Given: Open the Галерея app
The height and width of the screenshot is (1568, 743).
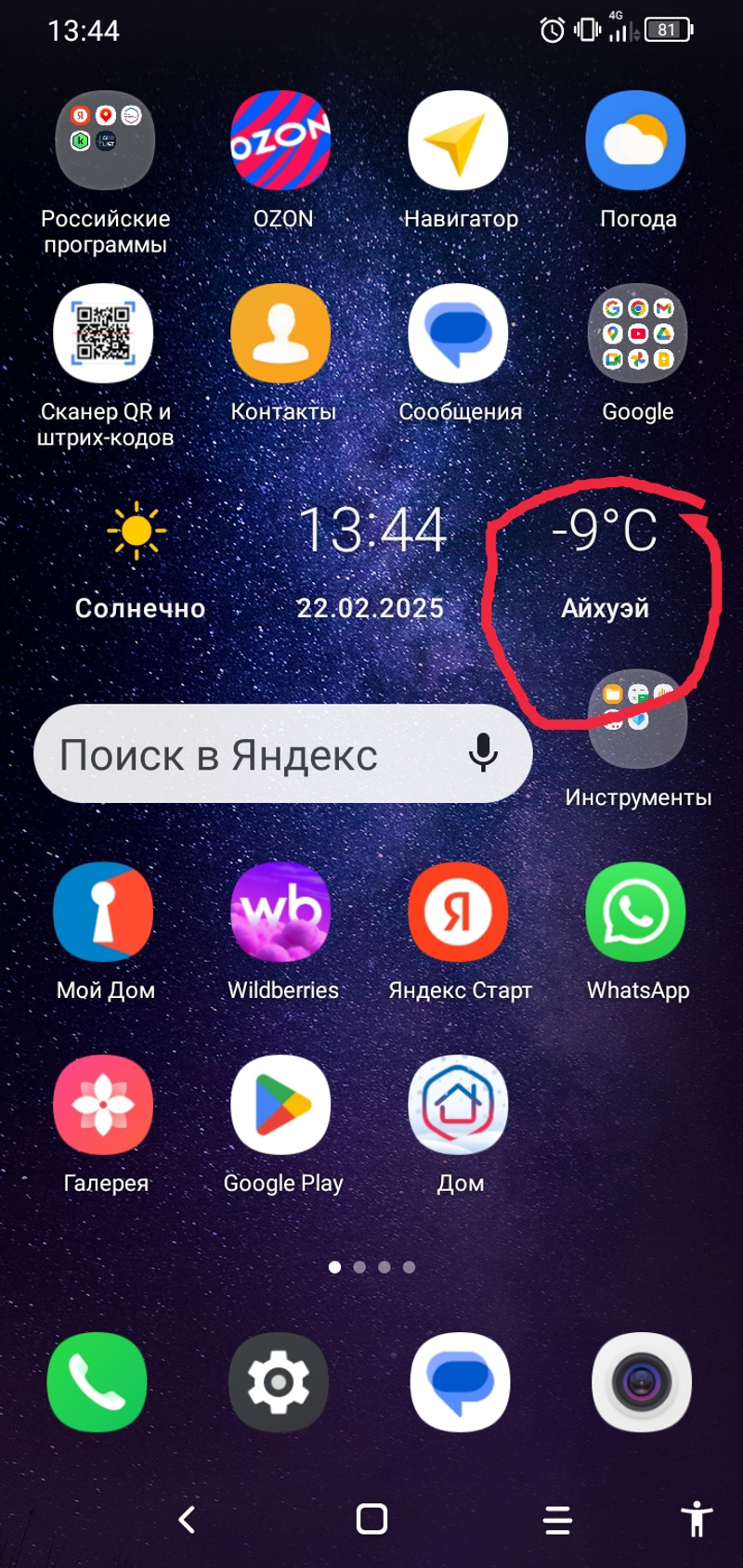Looking at the screenshot, I should (104, 1105).
